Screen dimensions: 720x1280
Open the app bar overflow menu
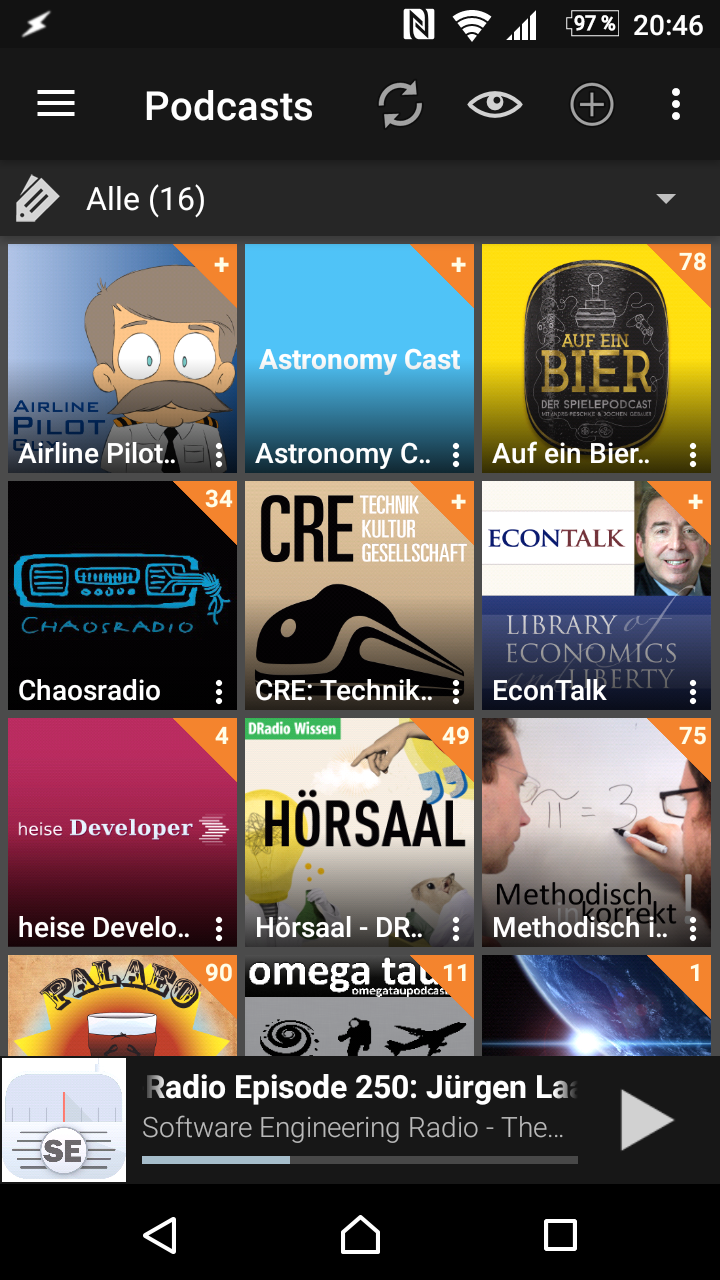click(676, 105)
